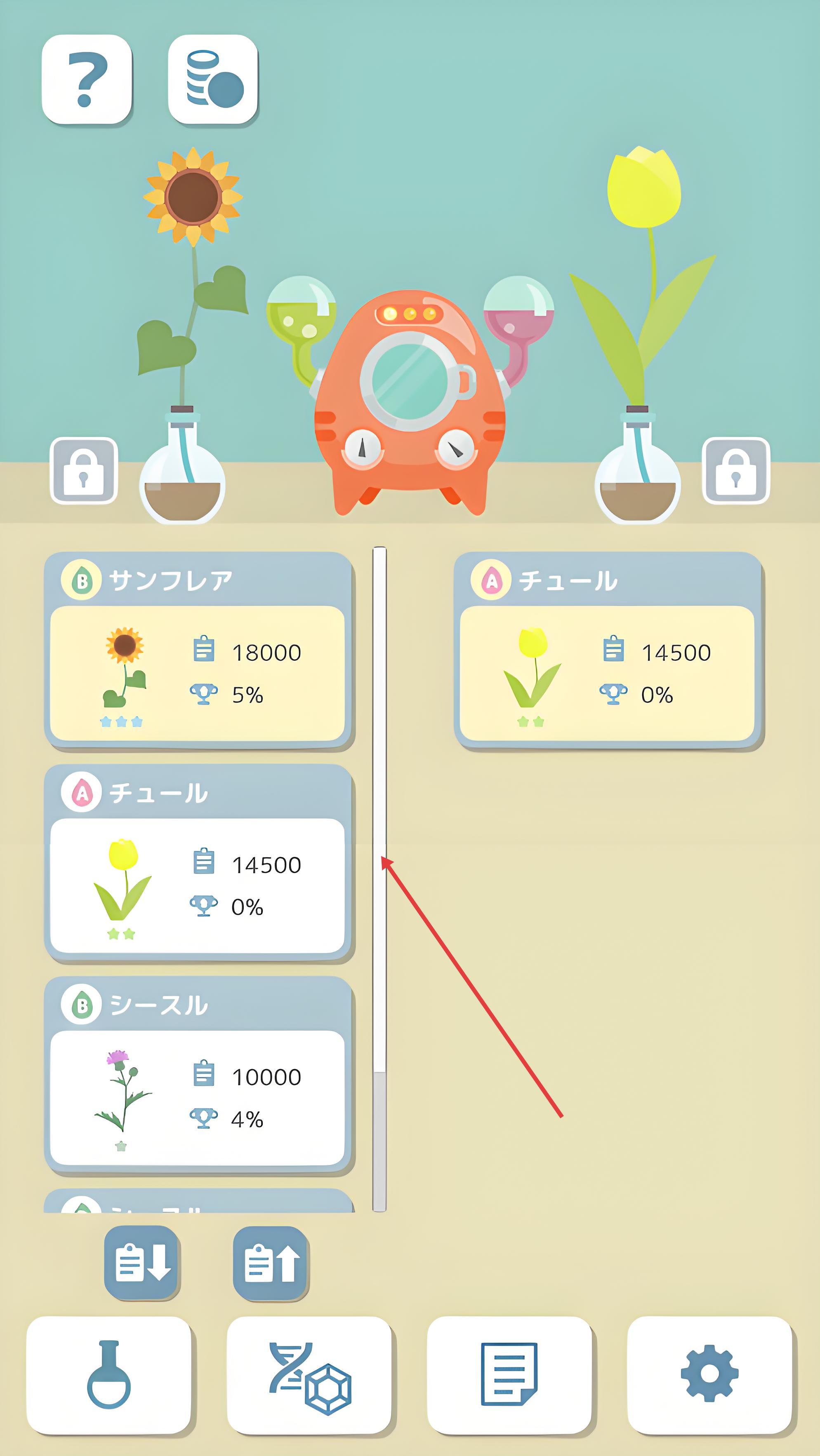Switch to the flask tab
The image size is (820, 1456).
(x=108, y=1375)
